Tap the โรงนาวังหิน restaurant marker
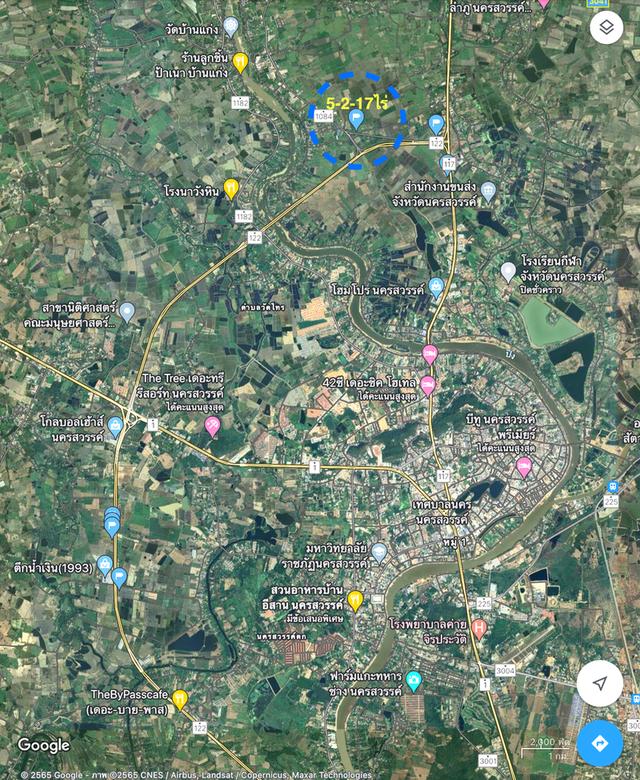Screen dimensions: 640x780 231,186
